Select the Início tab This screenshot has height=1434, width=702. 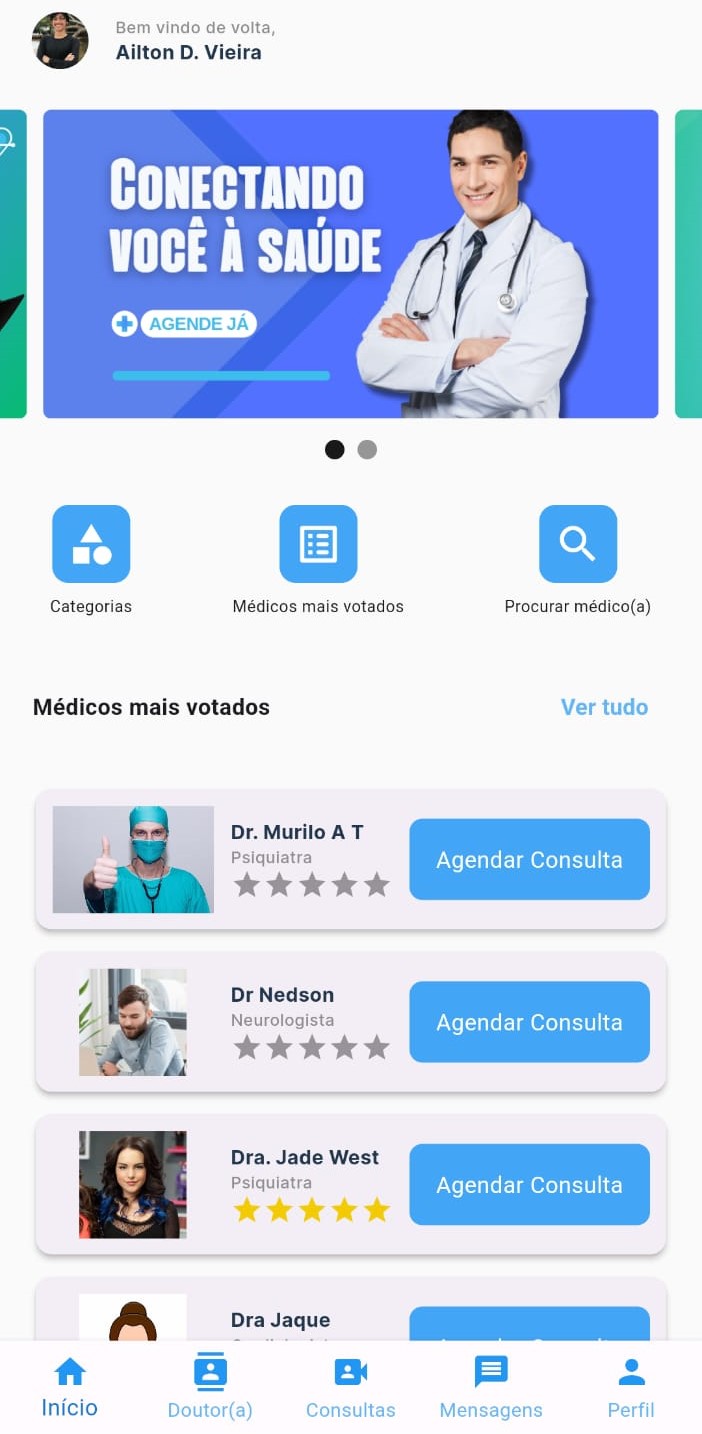coord(70,1386)
